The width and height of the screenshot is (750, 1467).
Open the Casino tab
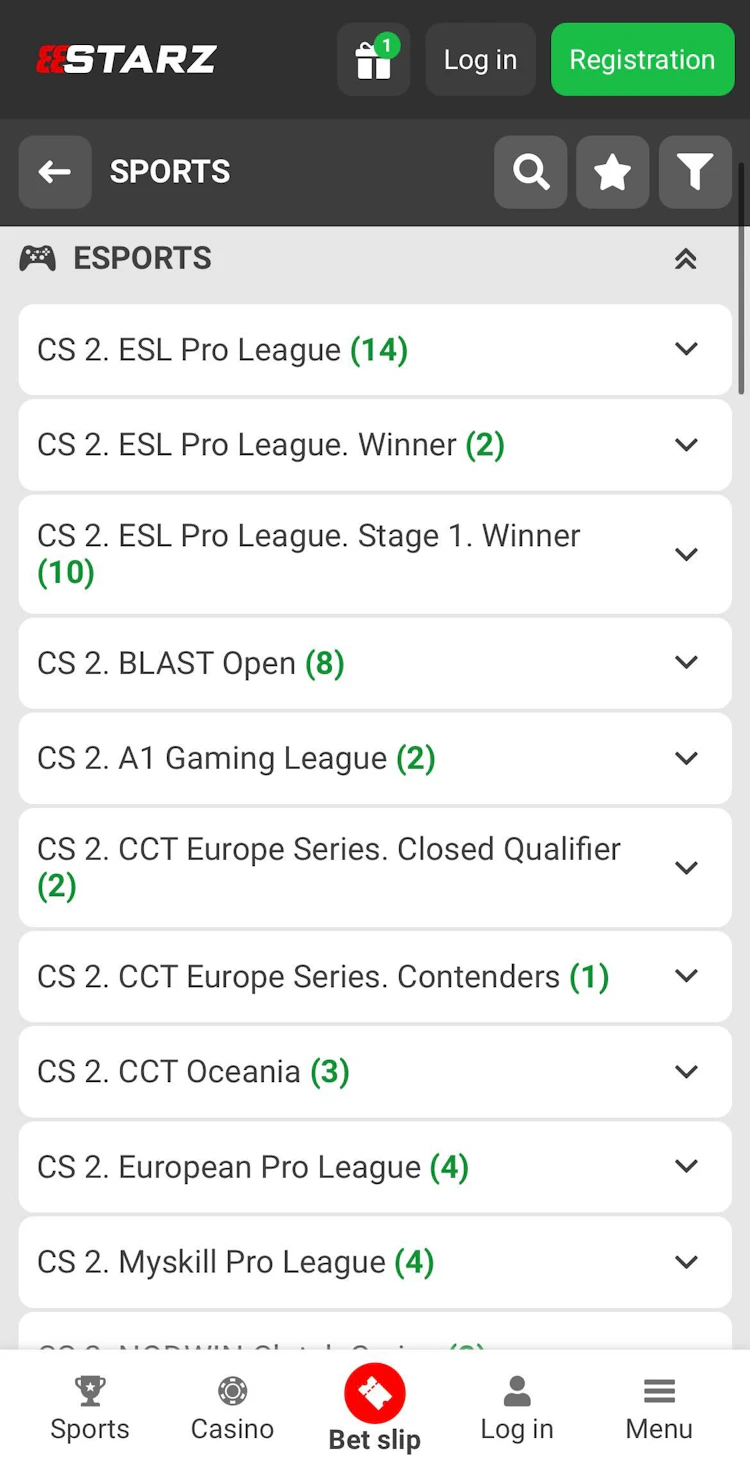point(232,1408)
